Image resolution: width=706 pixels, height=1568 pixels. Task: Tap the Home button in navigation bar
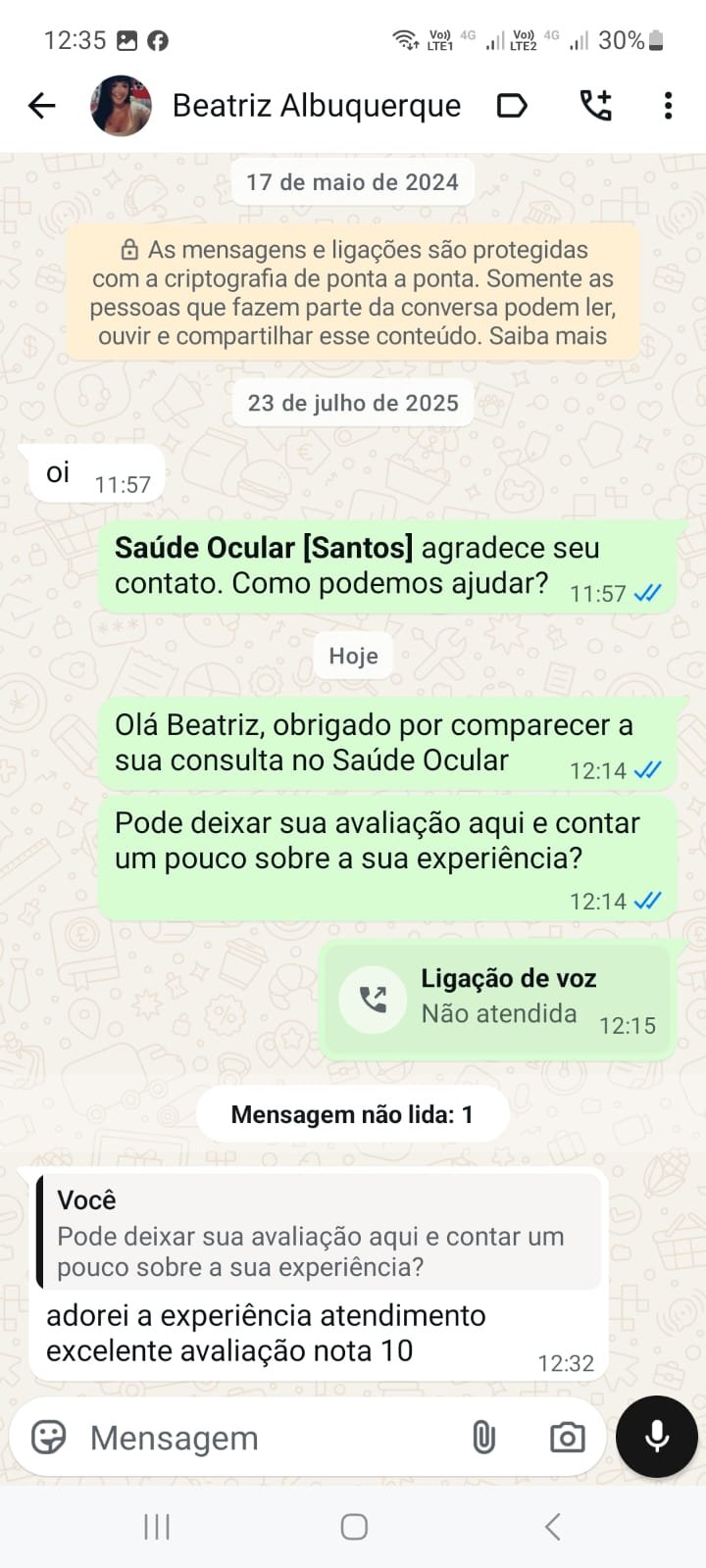click(353, 1525)
